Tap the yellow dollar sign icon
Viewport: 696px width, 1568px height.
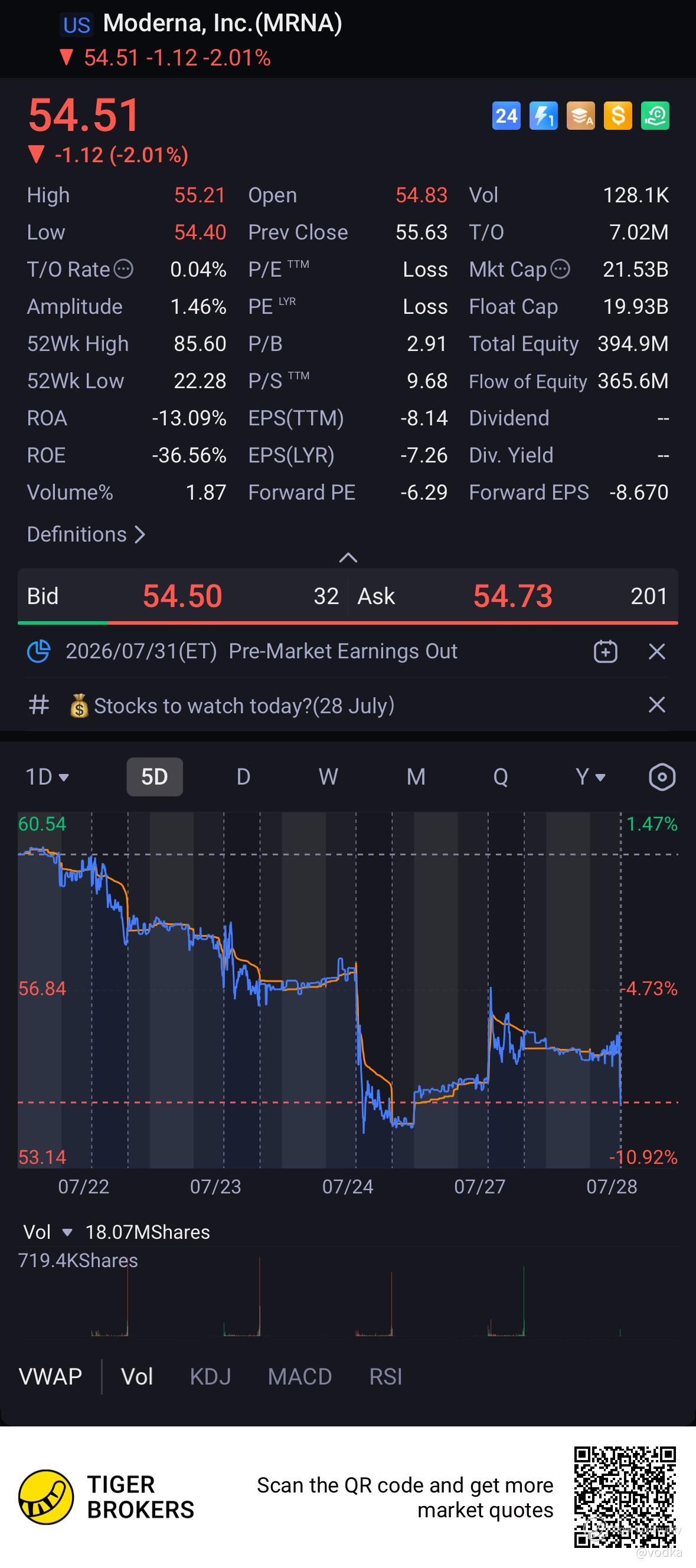[618, 116]
